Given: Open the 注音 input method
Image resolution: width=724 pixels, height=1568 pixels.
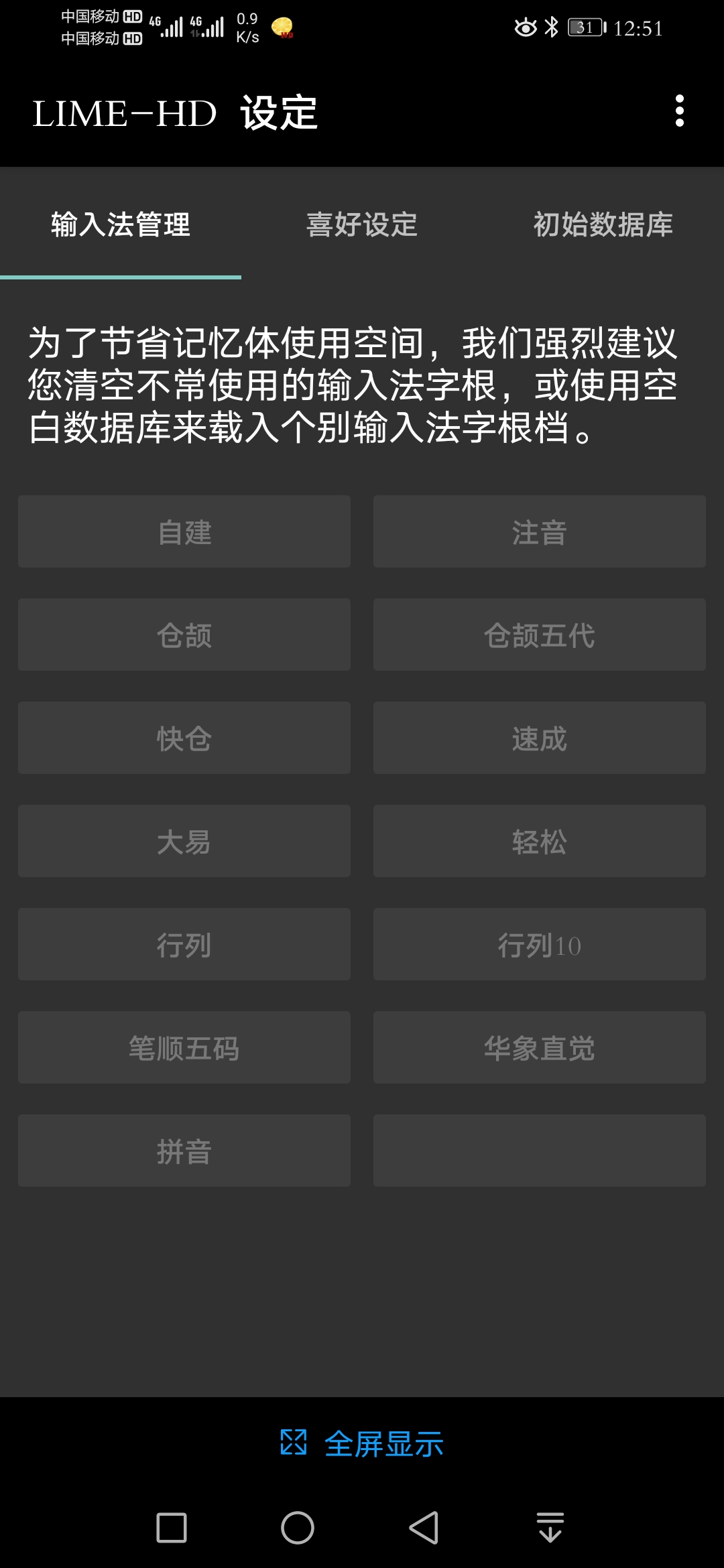Looking at the screenshot, I should 539,532.
